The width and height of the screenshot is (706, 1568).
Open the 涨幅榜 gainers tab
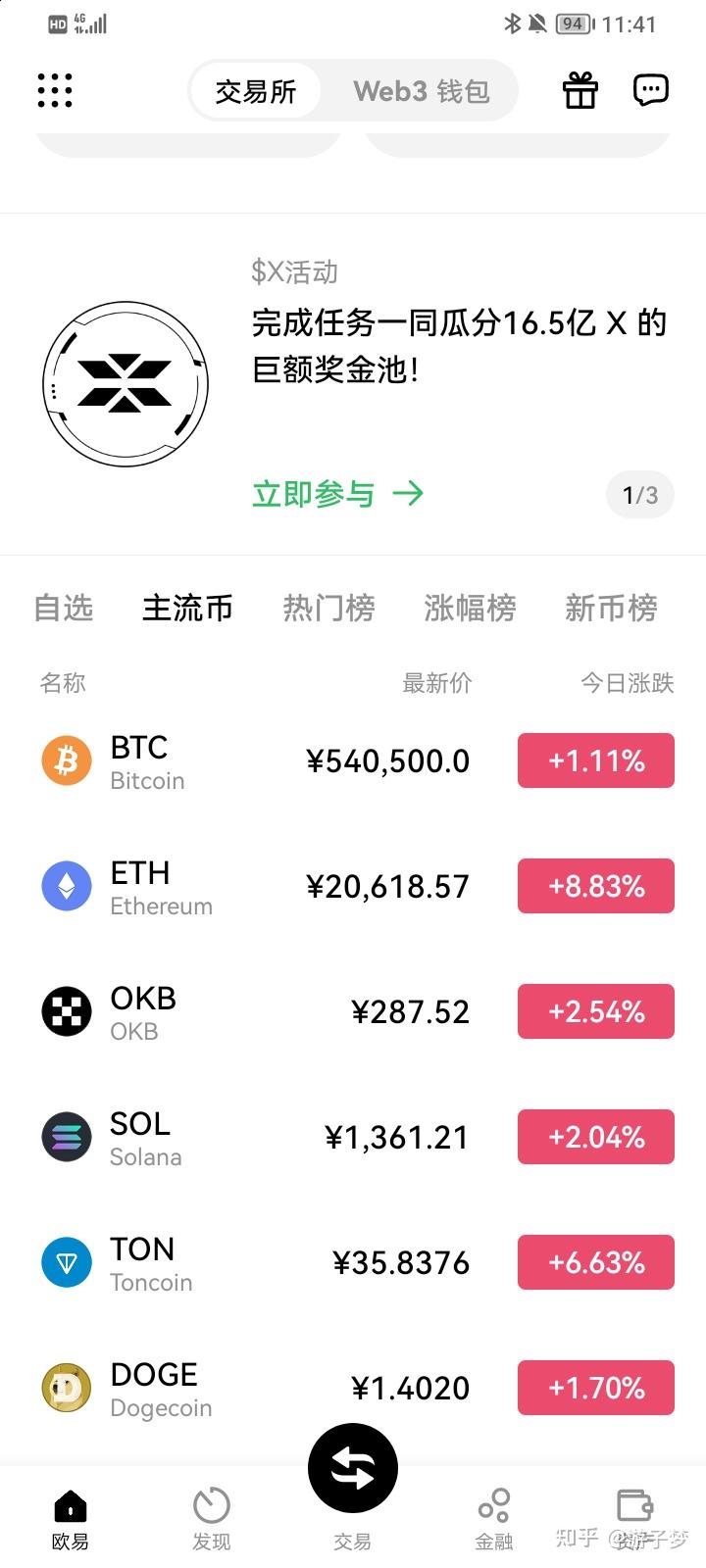coord(470,609)
